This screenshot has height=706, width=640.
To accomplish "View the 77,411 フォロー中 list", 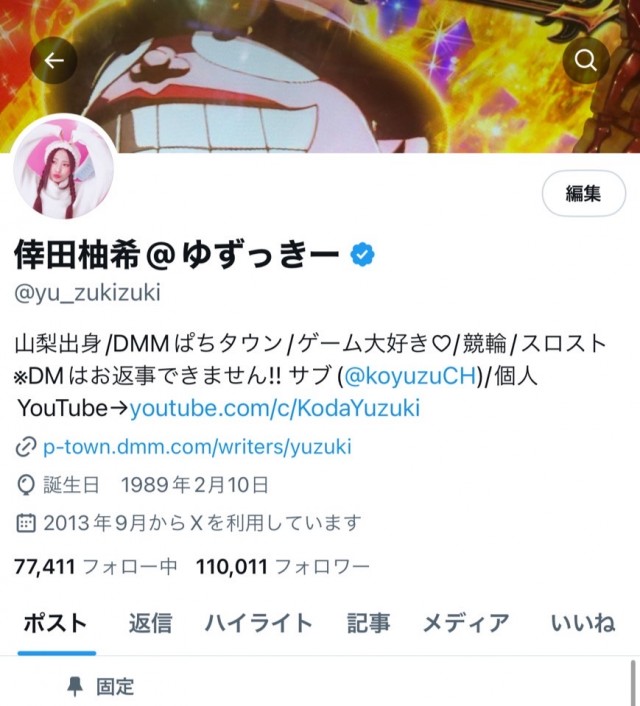I will pyautogui.click(x=96, y=567).
